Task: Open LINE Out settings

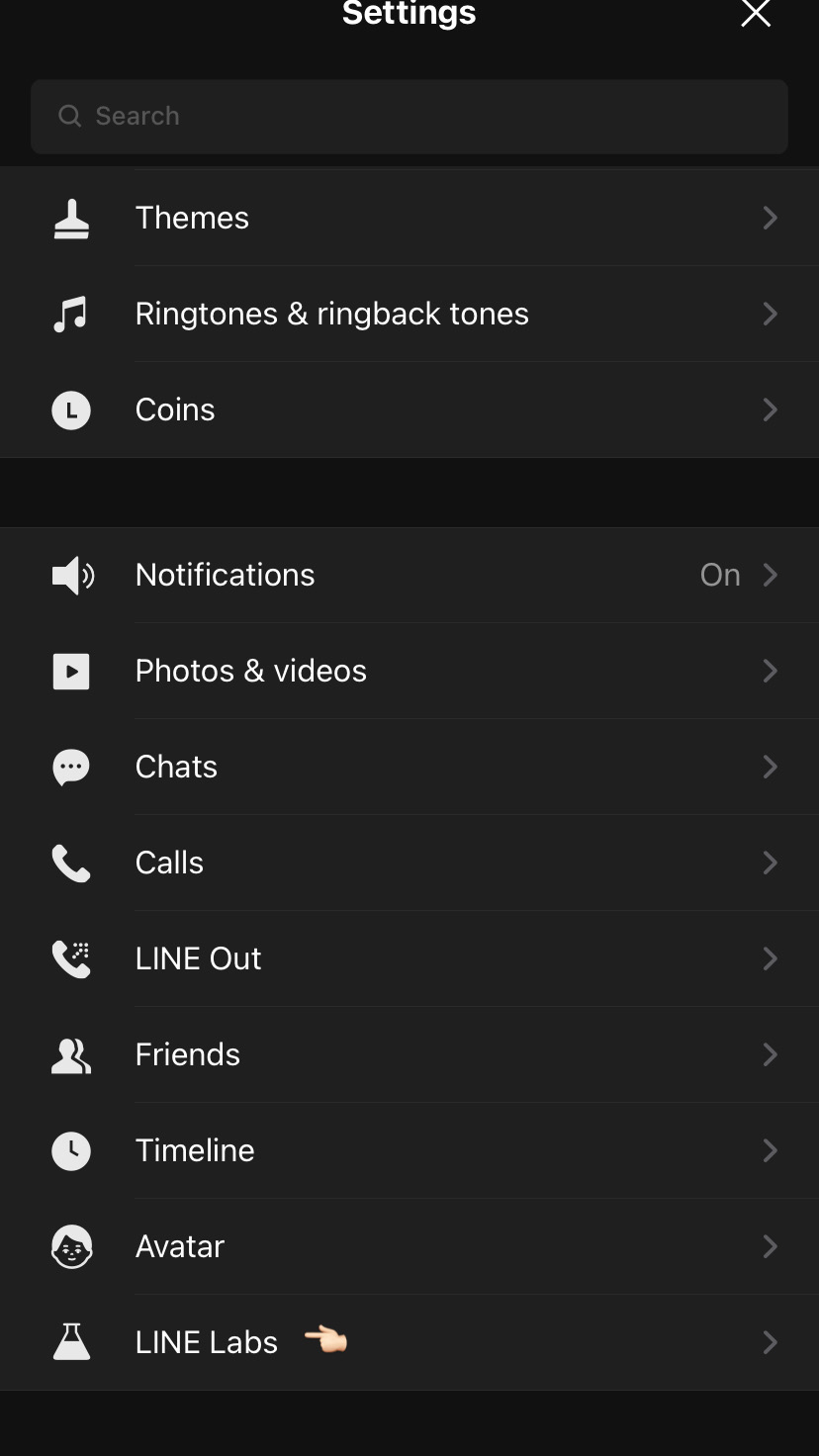Action: pos(409,958)
